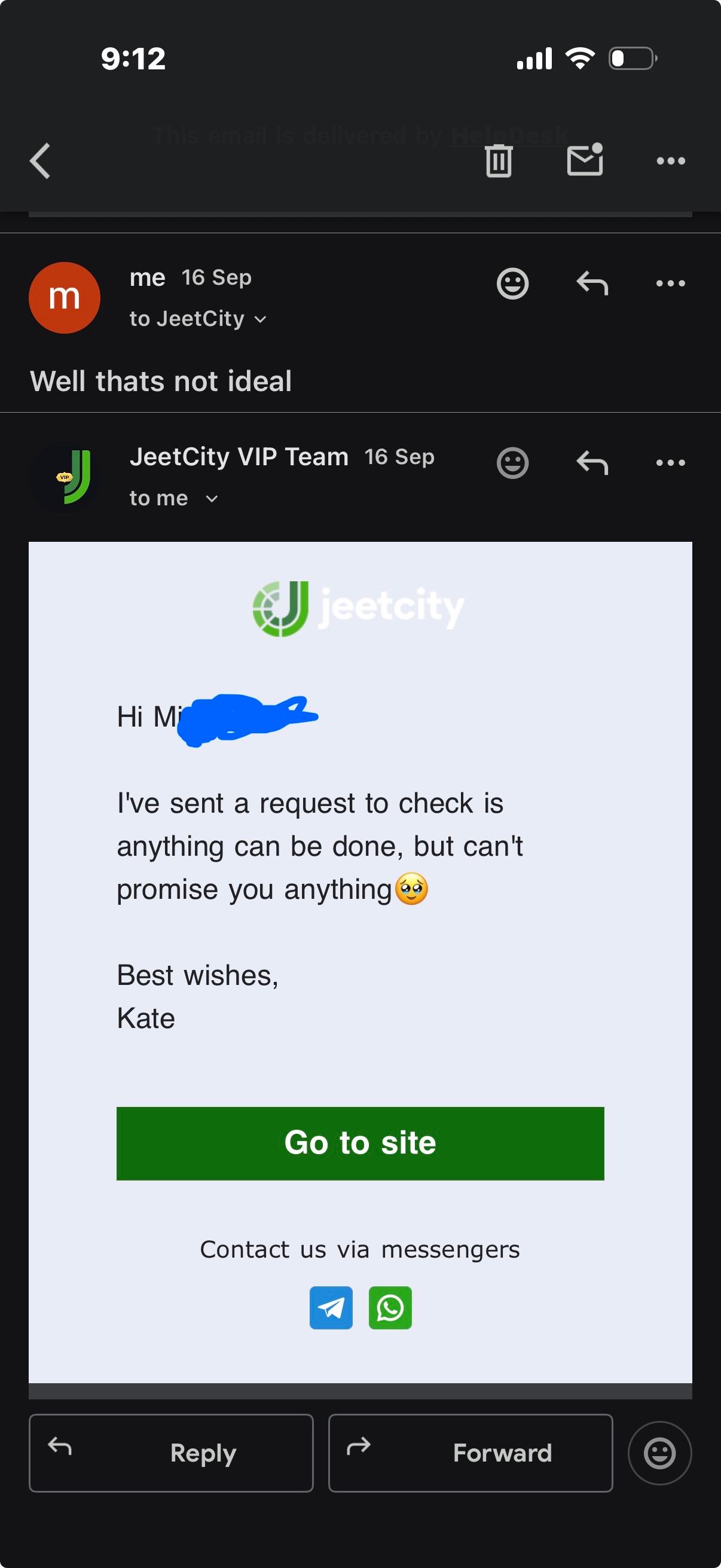Go back to the inbox
Image resolution: width=721 pixels, height=1568 pixels.
pos(40,161)
